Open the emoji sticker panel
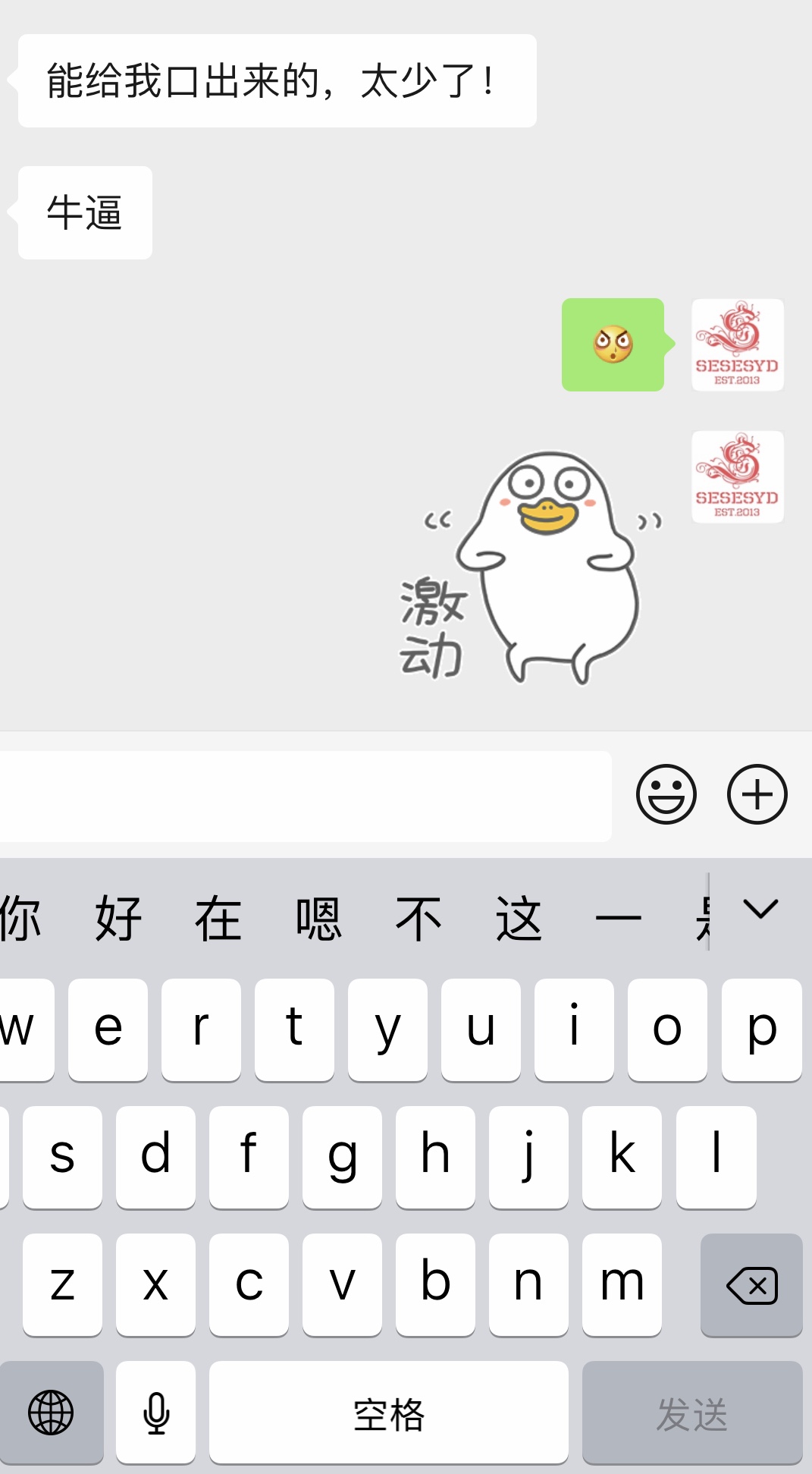 pos(666,794)
